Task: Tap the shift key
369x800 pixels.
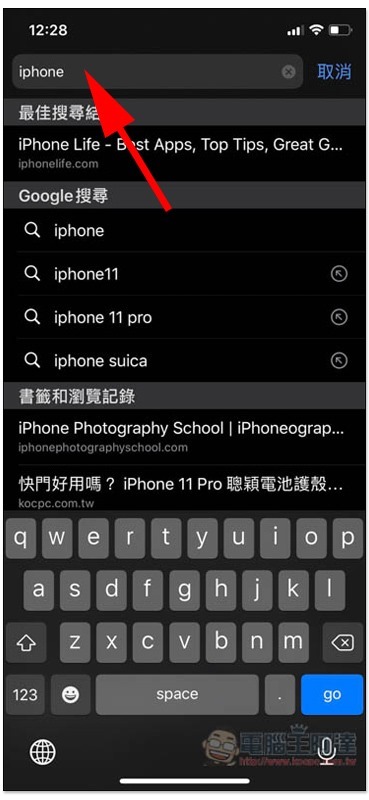Action: 26,643
